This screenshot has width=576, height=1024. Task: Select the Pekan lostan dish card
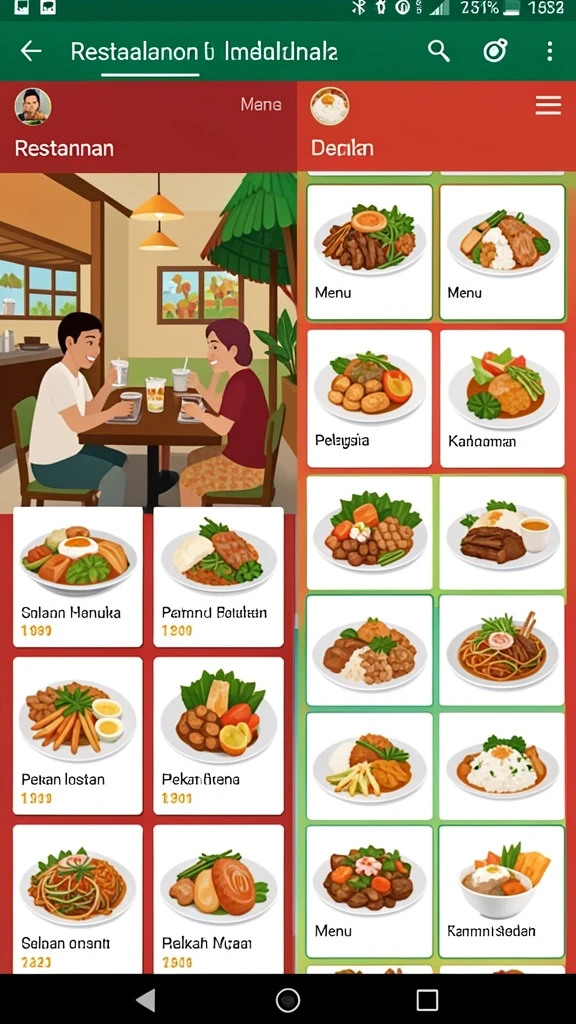pyautogui.click(x=78, y=735)
